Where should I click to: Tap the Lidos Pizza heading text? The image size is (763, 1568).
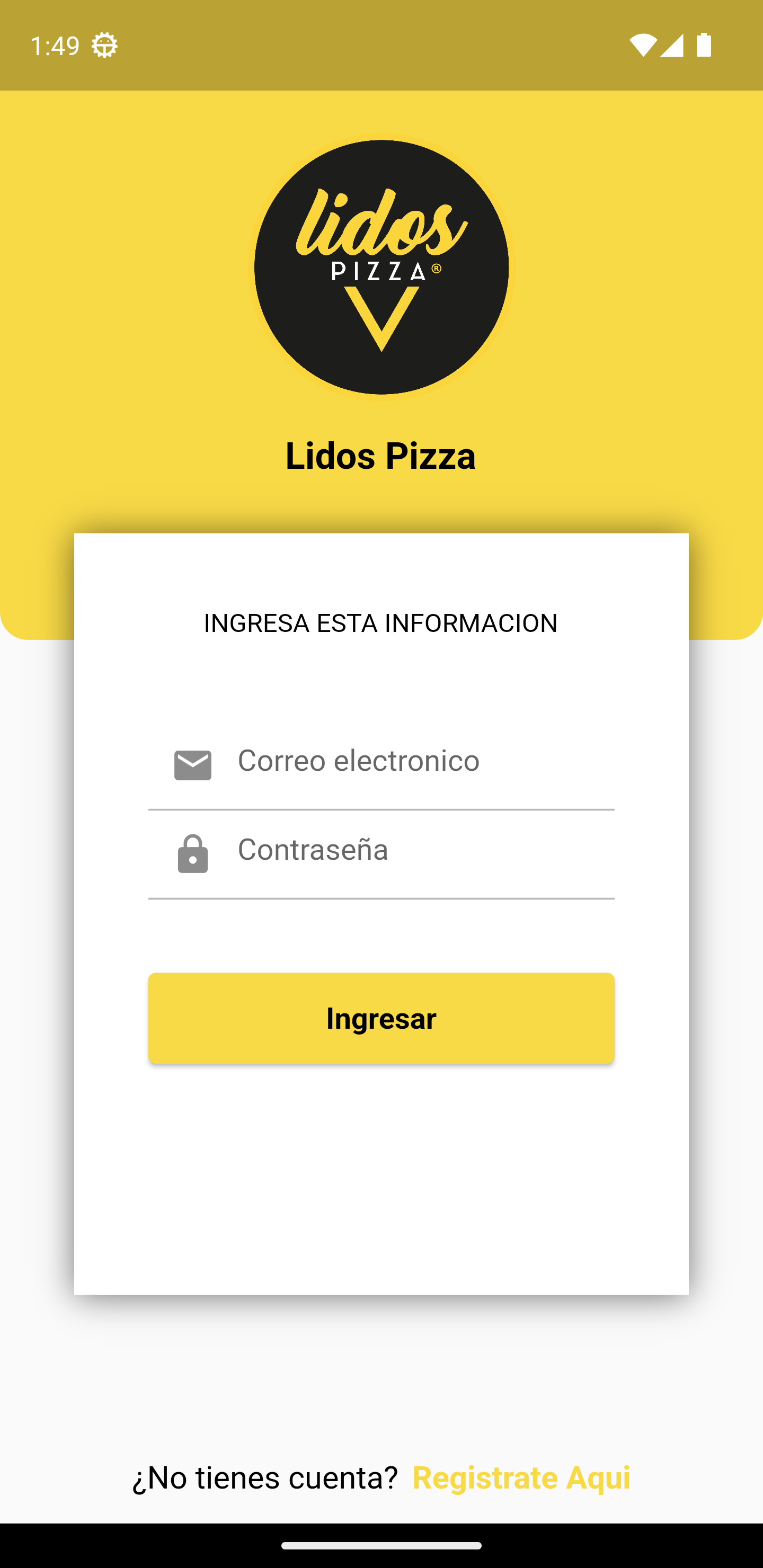coord(381,457)
